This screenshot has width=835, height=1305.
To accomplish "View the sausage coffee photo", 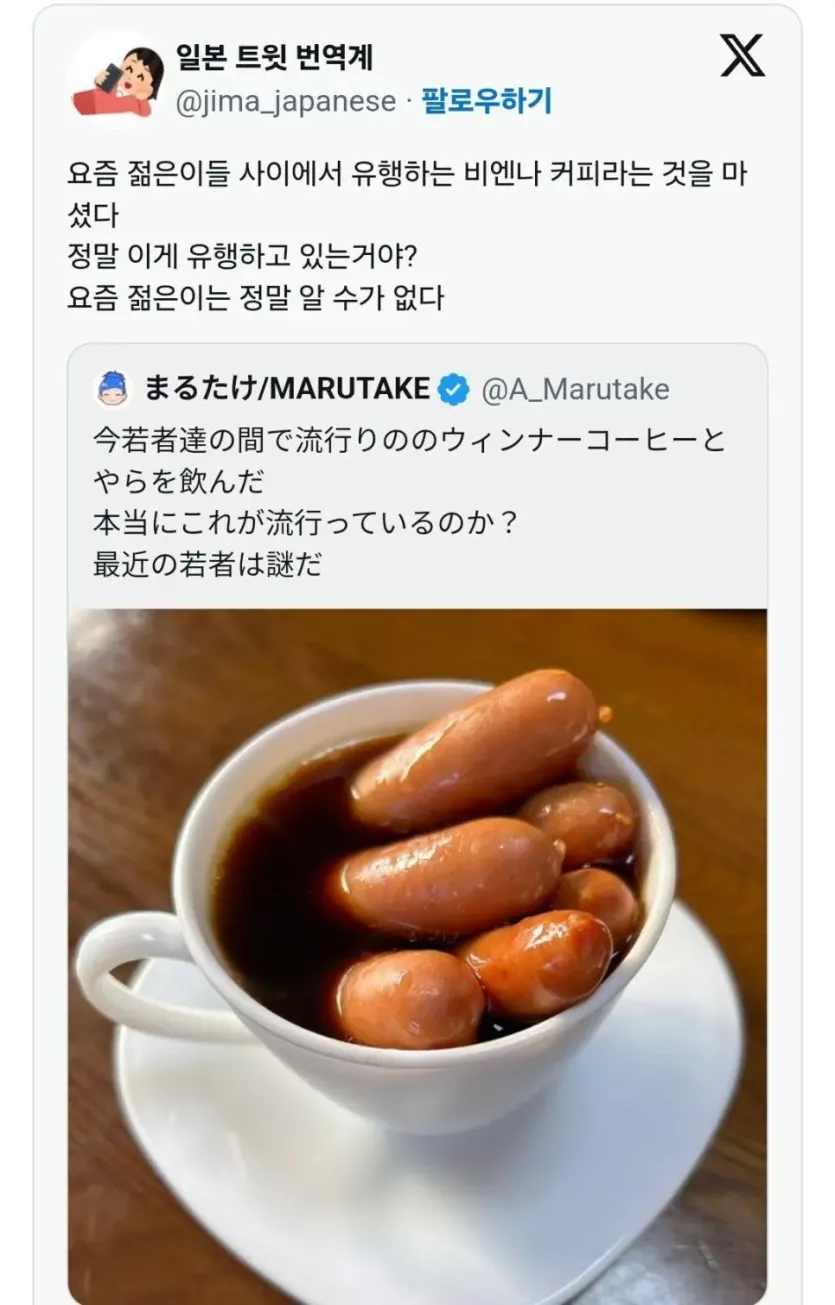I will coord(417,950).
